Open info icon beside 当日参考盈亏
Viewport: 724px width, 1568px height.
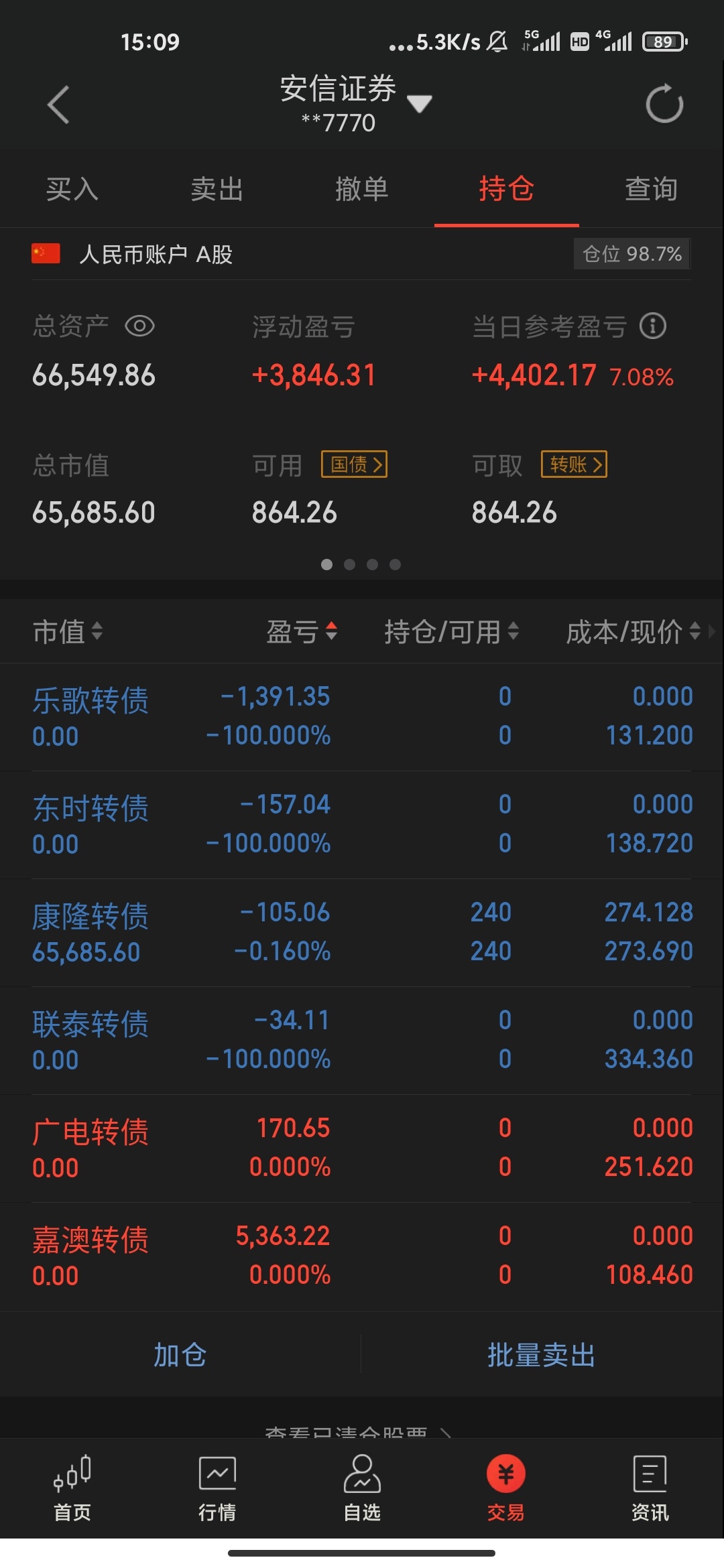[x=653, y=326]
